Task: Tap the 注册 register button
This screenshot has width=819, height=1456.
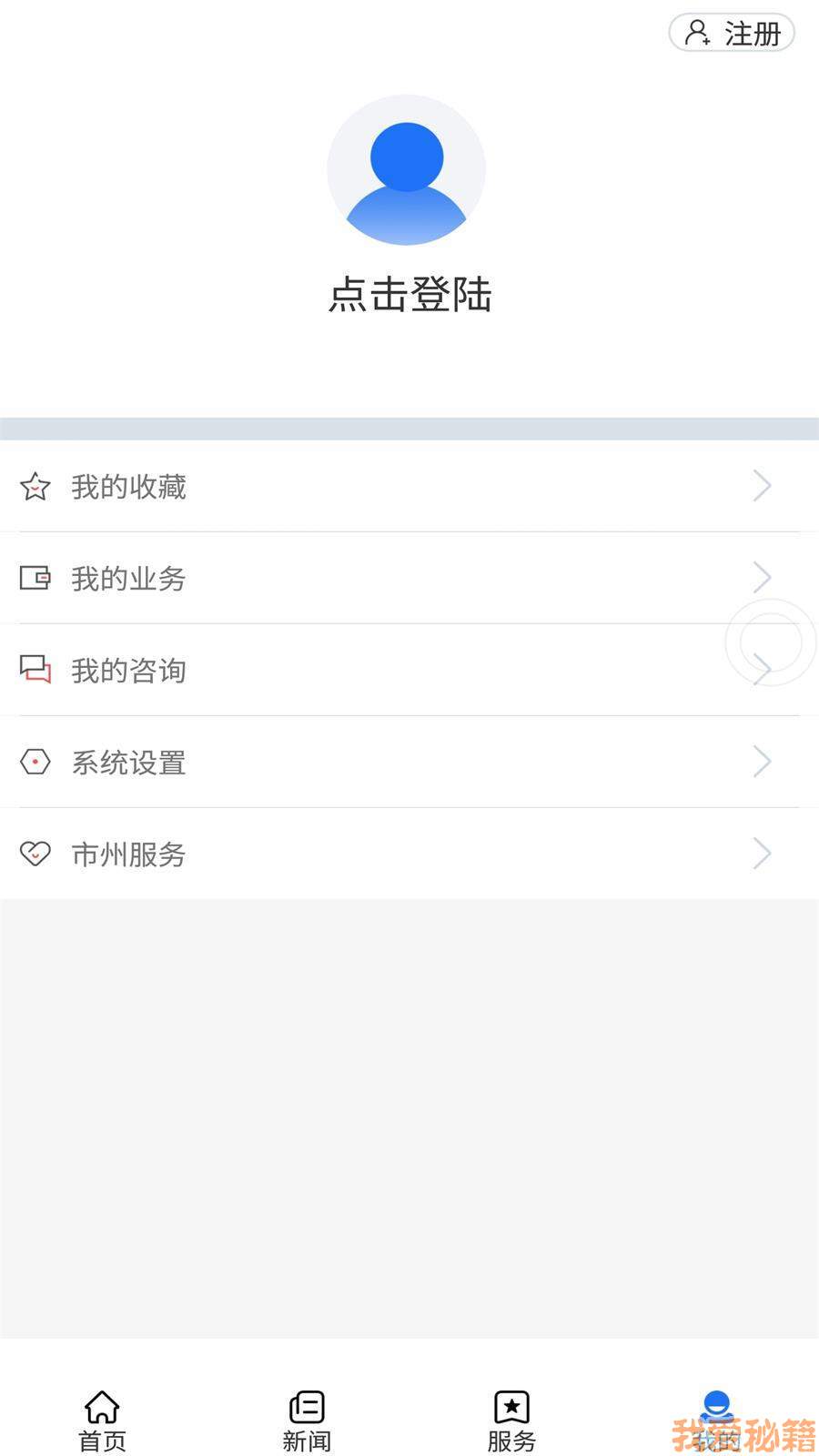Action: coord(732,34)
